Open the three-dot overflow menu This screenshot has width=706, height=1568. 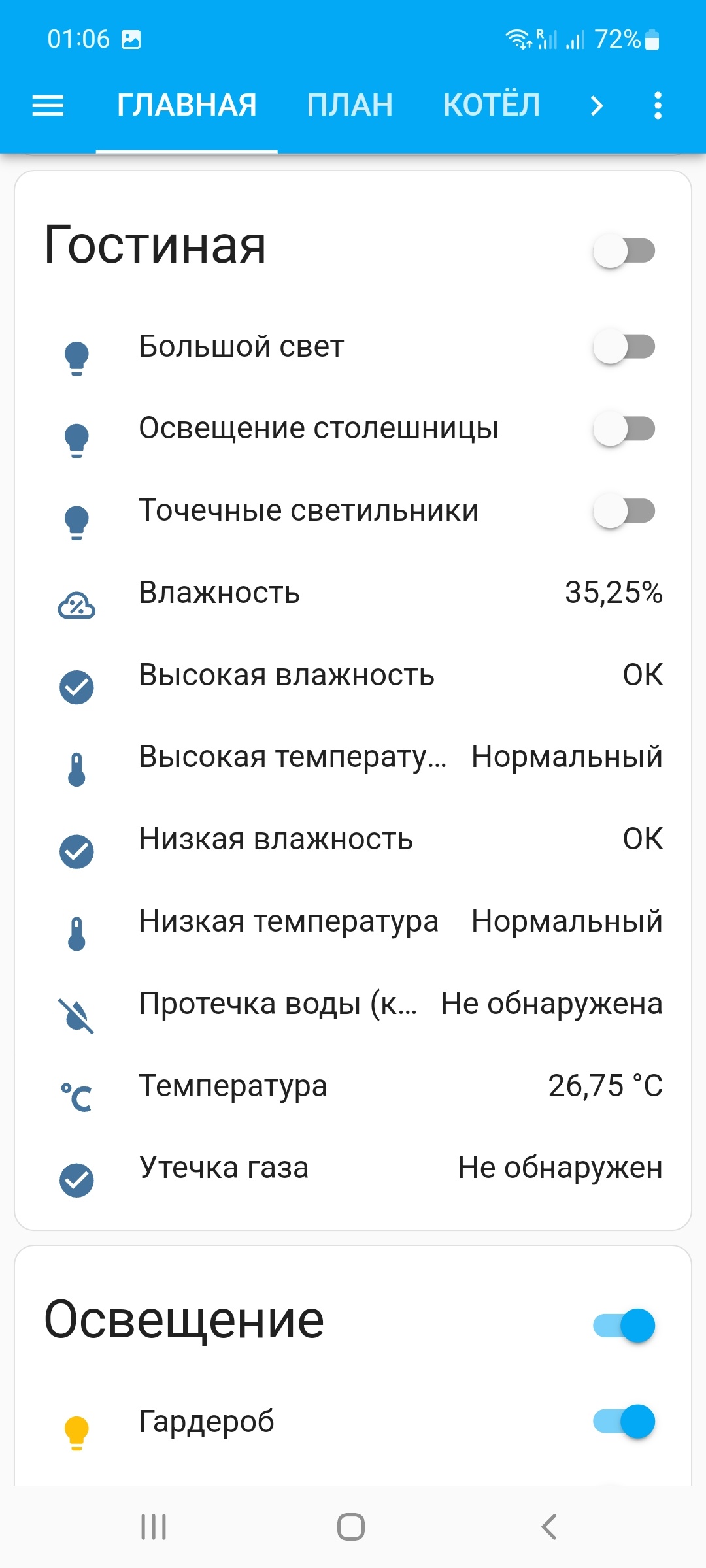(657, 105)
